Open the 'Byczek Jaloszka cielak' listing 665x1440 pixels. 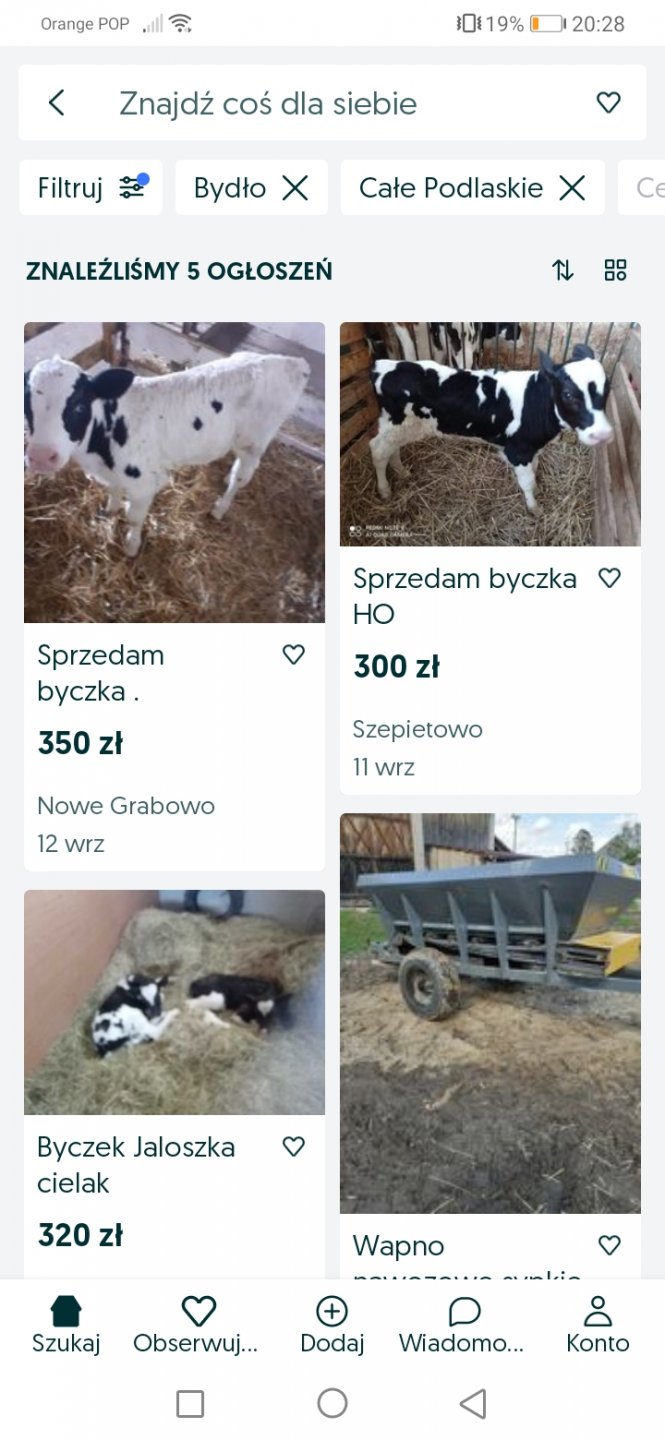(x=174, y=1002)
